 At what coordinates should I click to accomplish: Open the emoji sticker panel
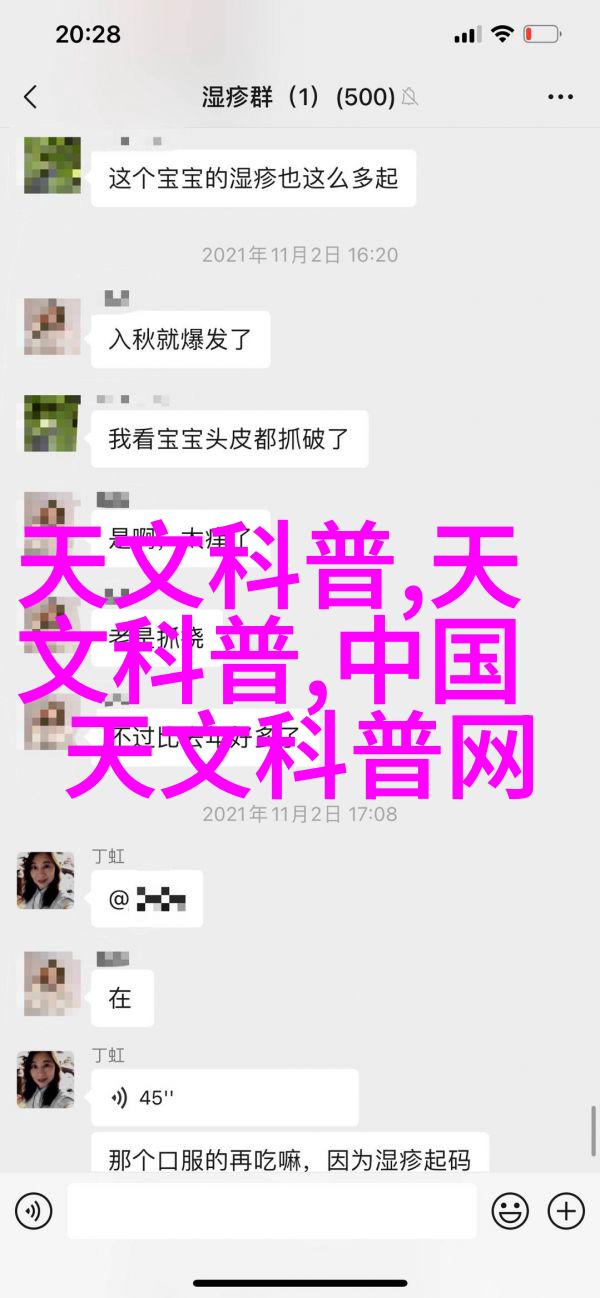[511, 1211]
